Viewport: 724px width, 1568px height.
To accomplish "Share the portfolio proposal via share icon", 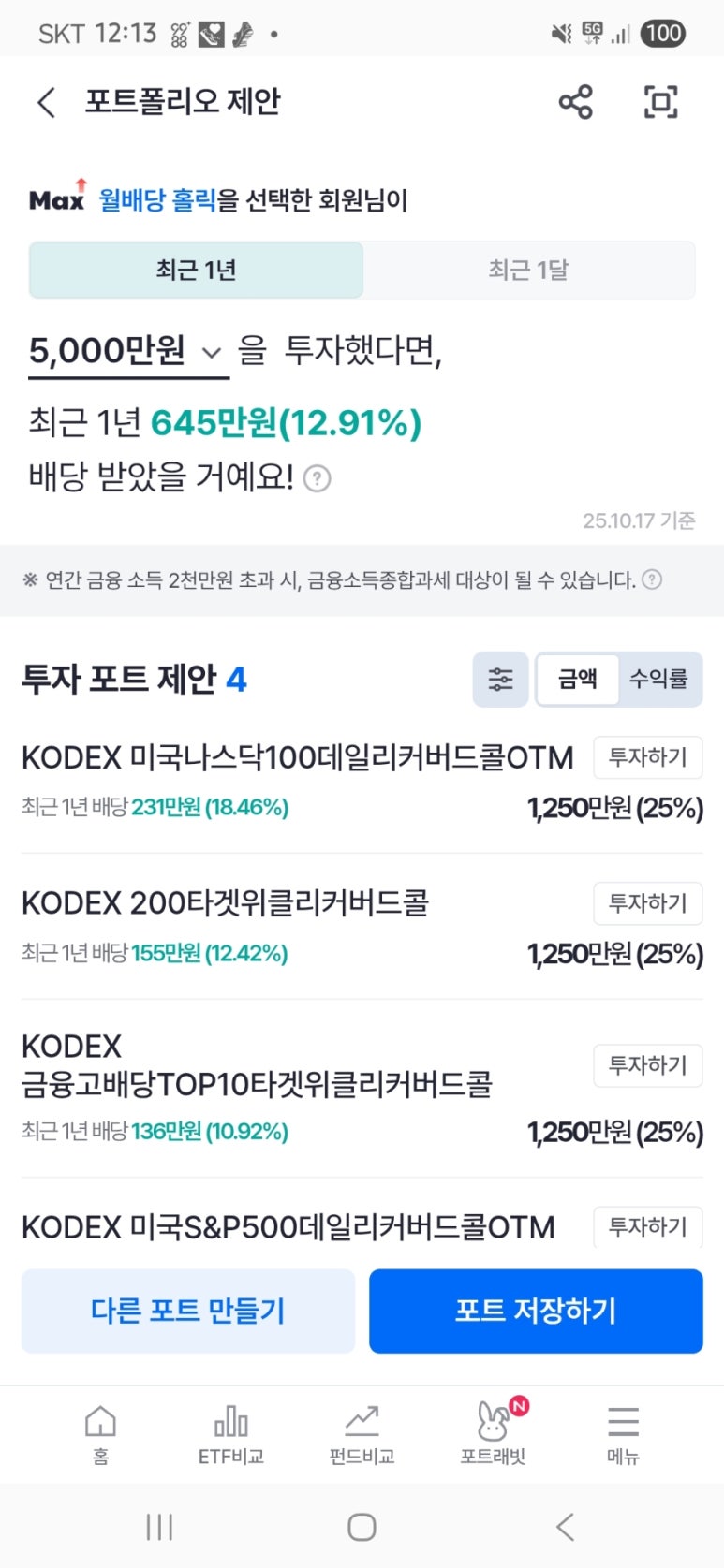I will coord(575,102).
